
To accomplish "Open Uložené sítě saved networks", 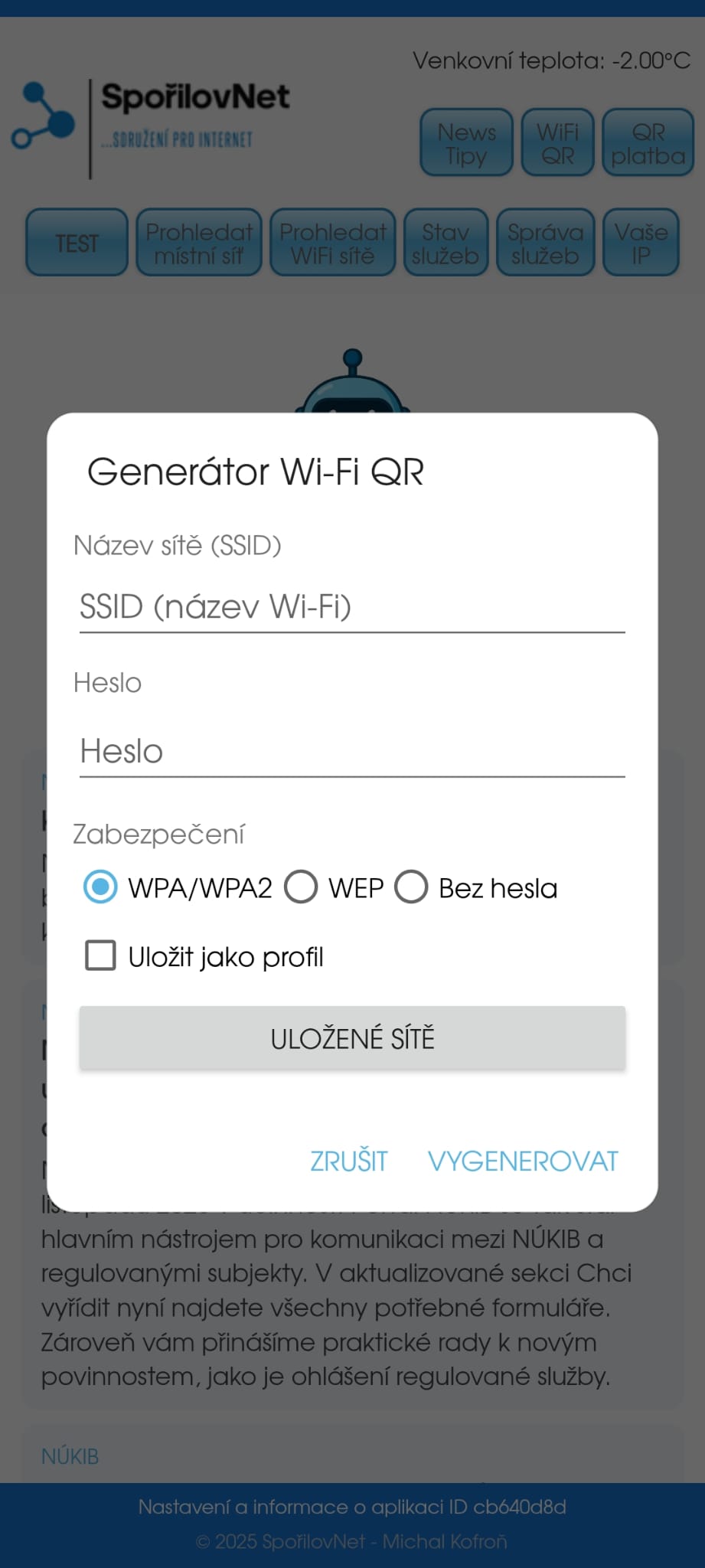I will tap(352, 1038).
